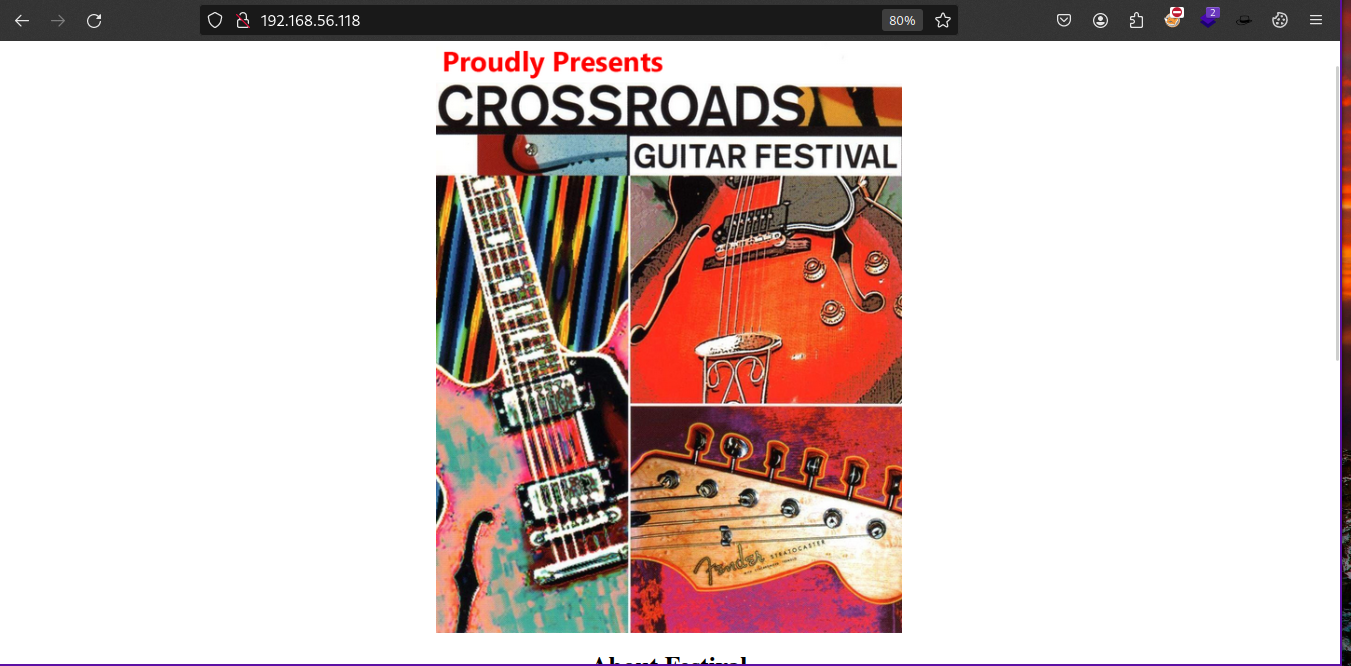Screen dimensions: 1351x666
Task: Open the cookie extension
Action: [x=1280, y=20]
